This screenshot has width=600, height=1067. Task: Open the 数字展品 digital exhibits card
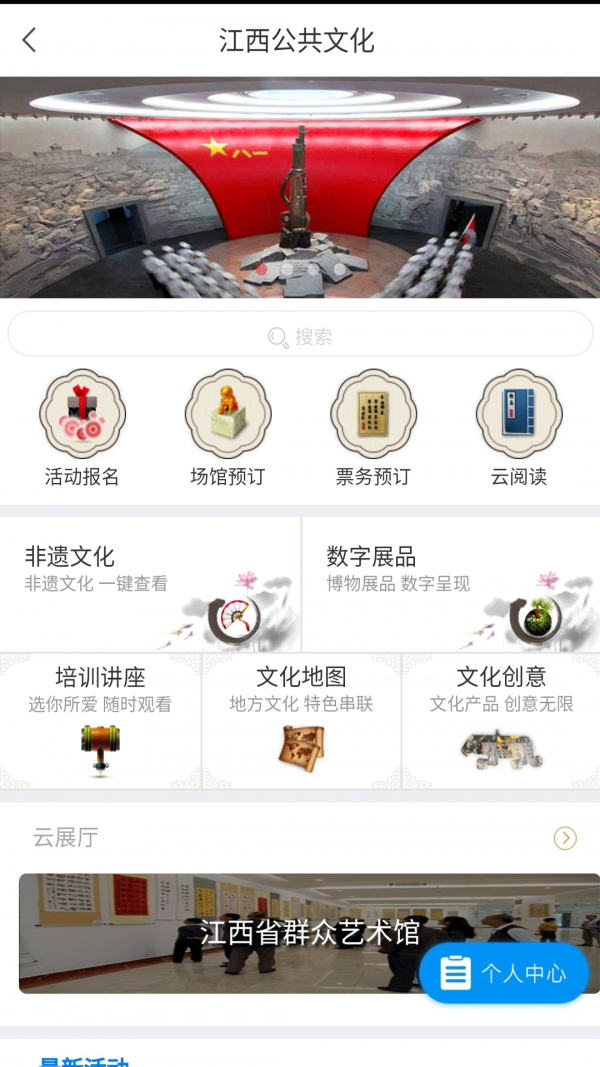pyautogui.click(x=450, y=584)
